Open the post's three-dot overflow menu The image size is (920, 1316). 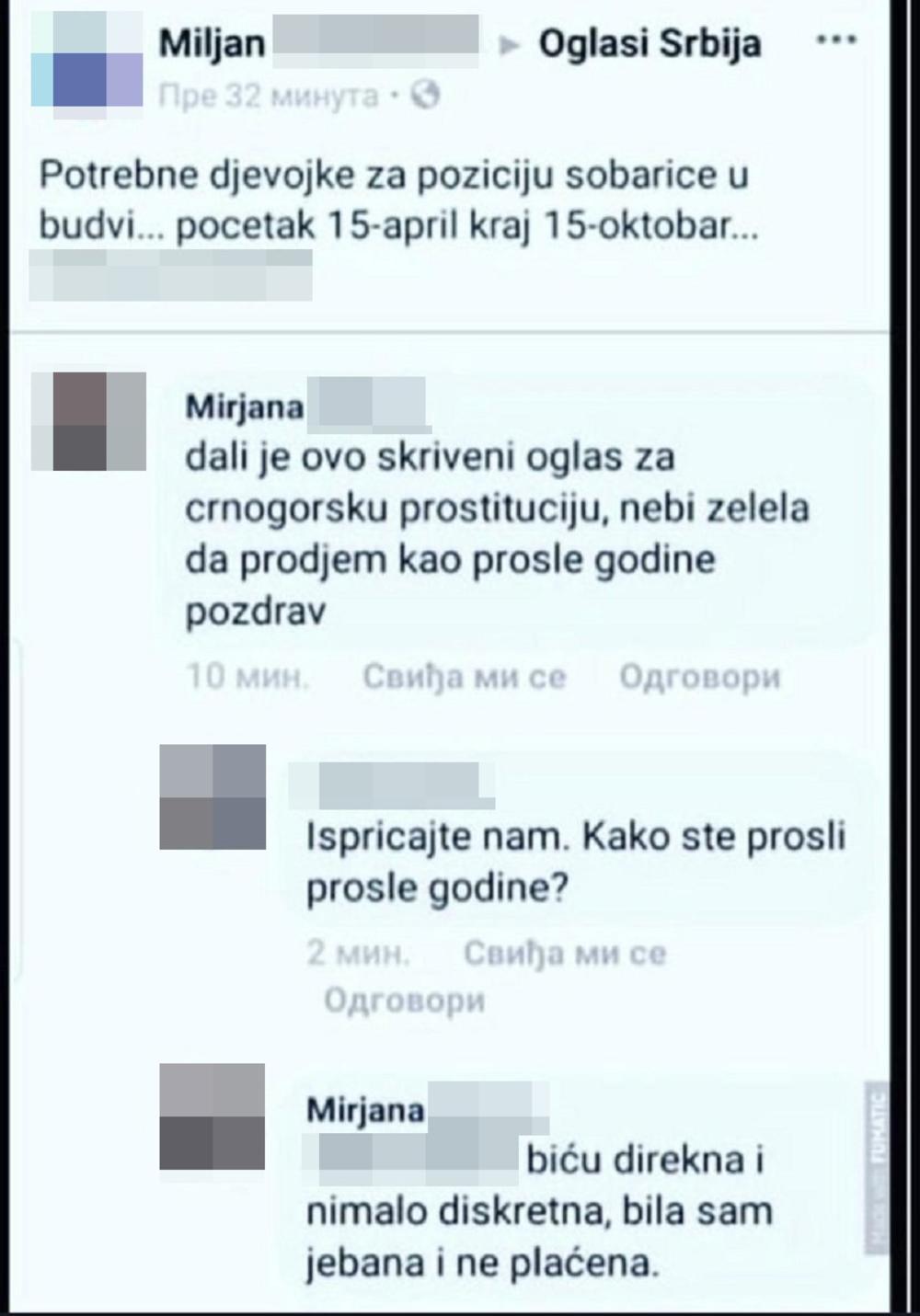pos(836,41)
